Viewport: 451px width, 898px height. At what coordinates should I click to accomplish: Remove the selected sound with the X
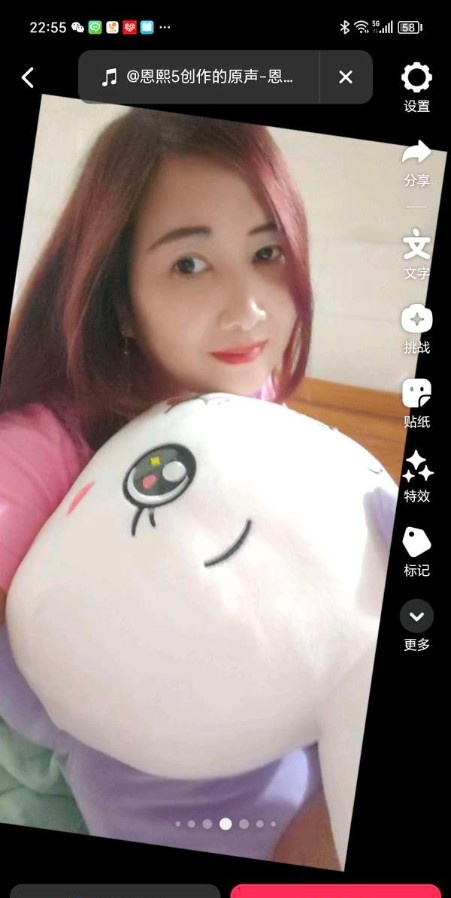[346, 77]
